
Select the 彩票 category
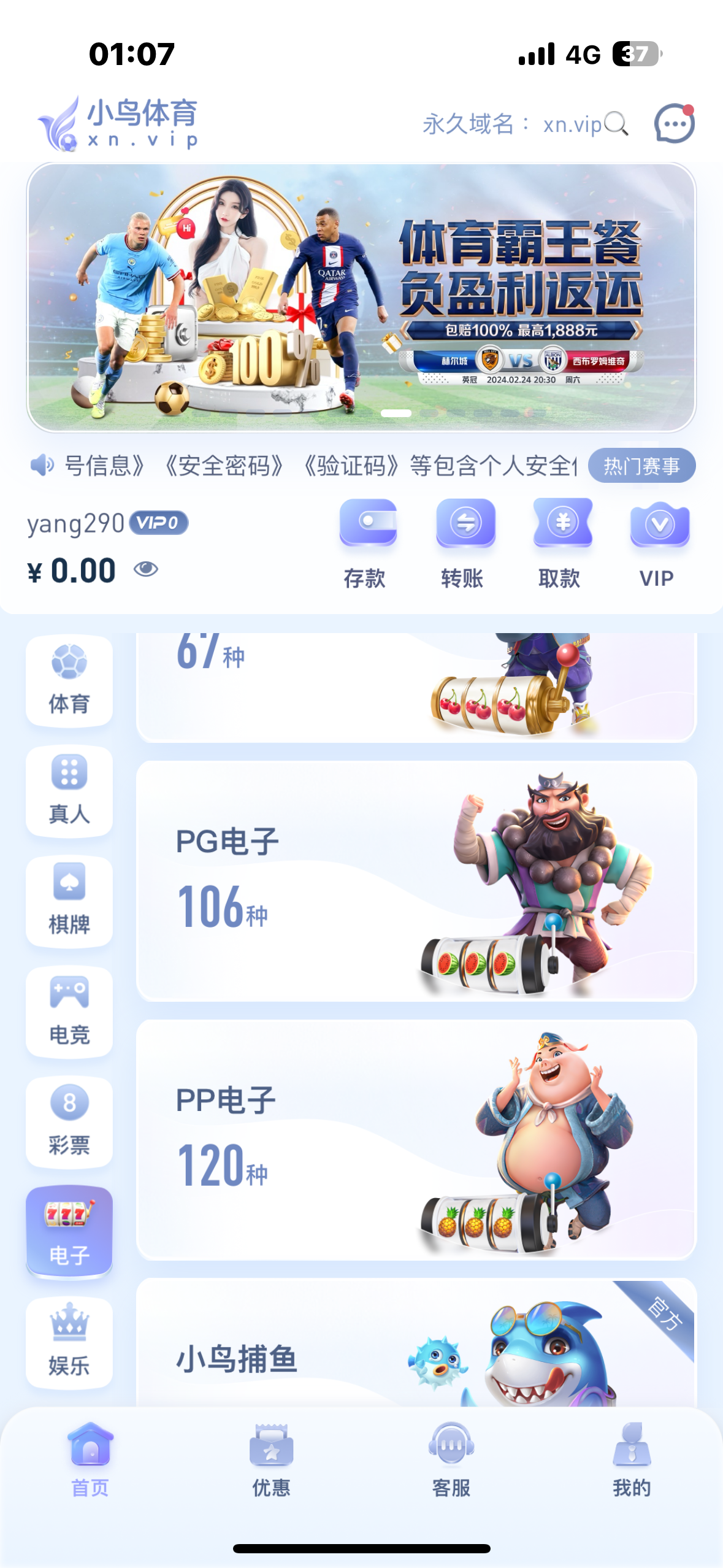[69, 1122]
